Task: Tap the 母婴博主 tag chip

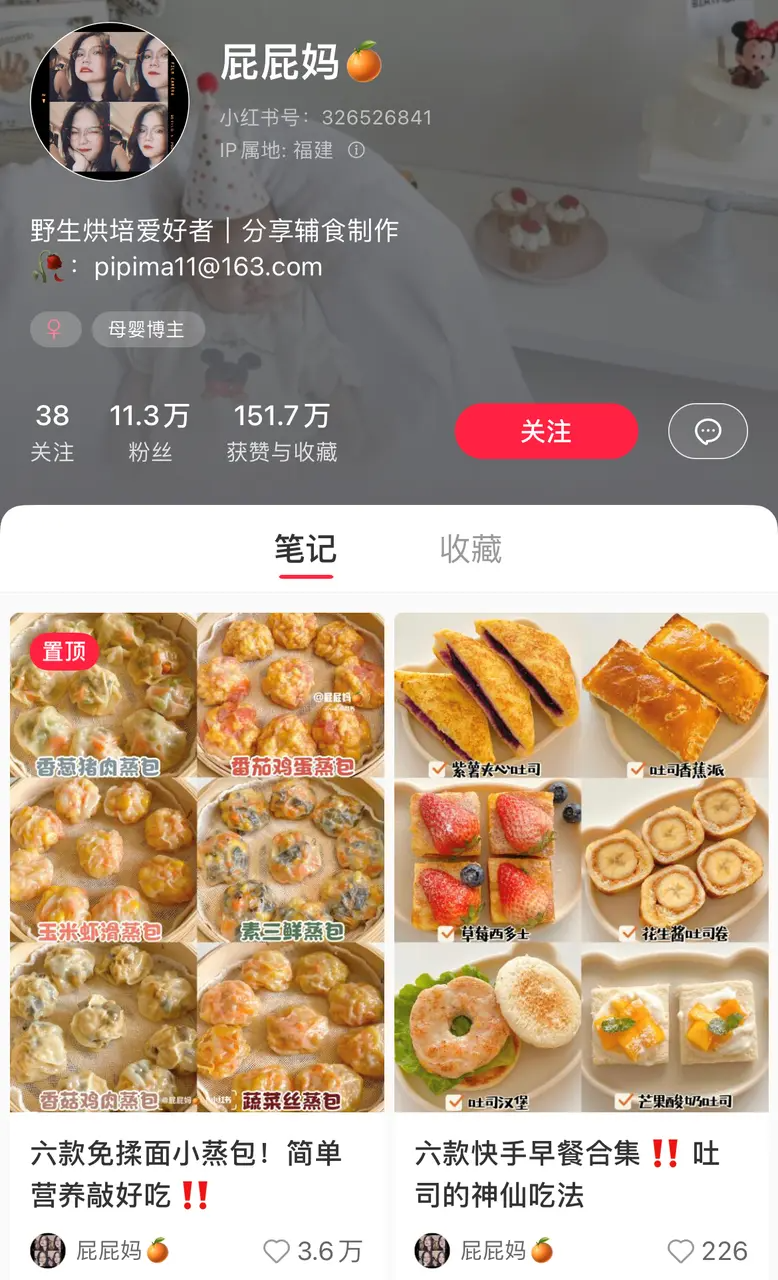Action: click(147, 329)
